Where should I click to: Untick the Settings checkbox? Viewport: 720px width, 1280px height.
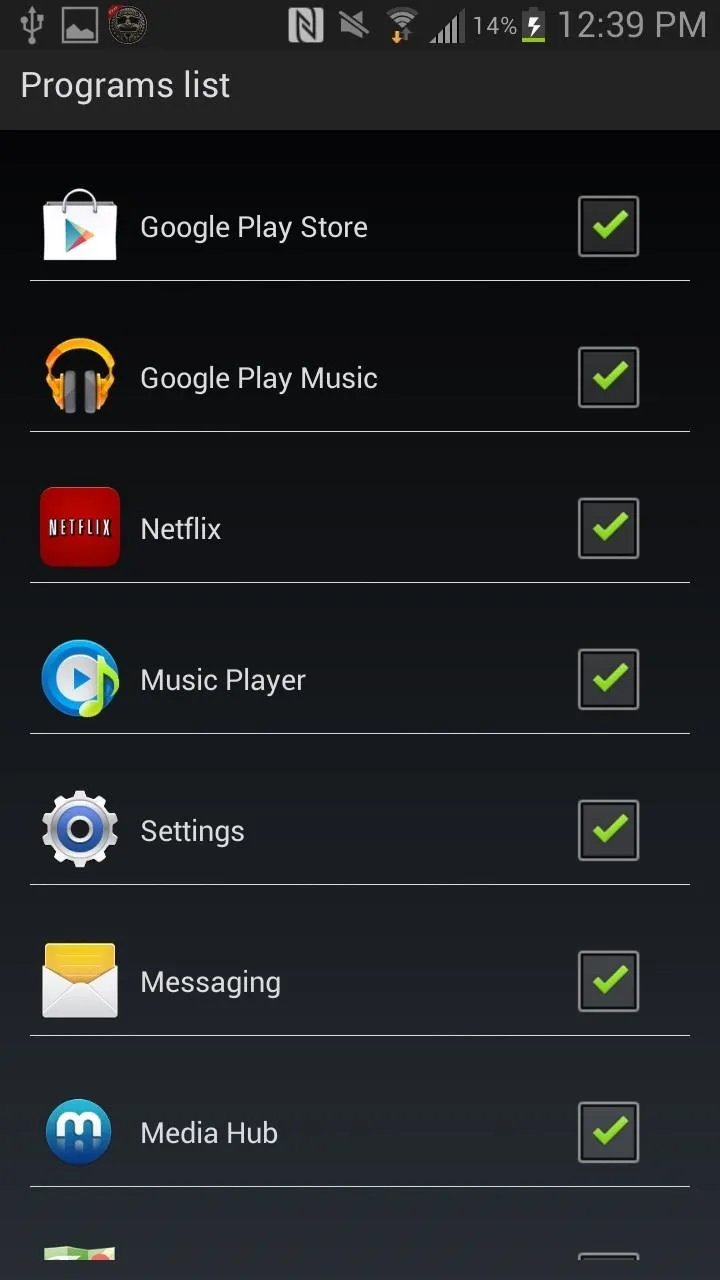coord(608,830)
